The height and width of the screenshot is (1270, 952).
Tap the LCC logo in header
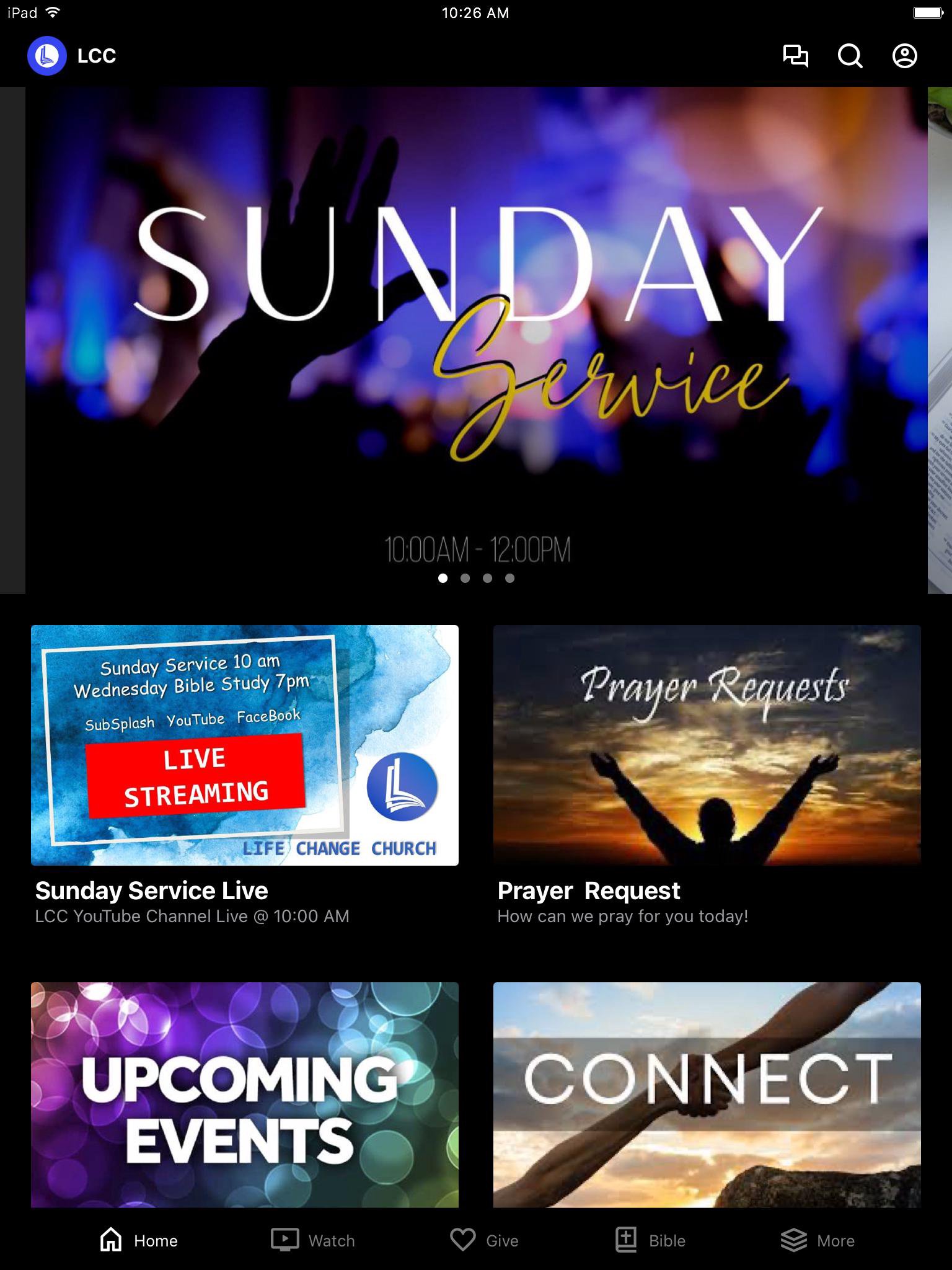pyautogui.click(x=47, y=56)
